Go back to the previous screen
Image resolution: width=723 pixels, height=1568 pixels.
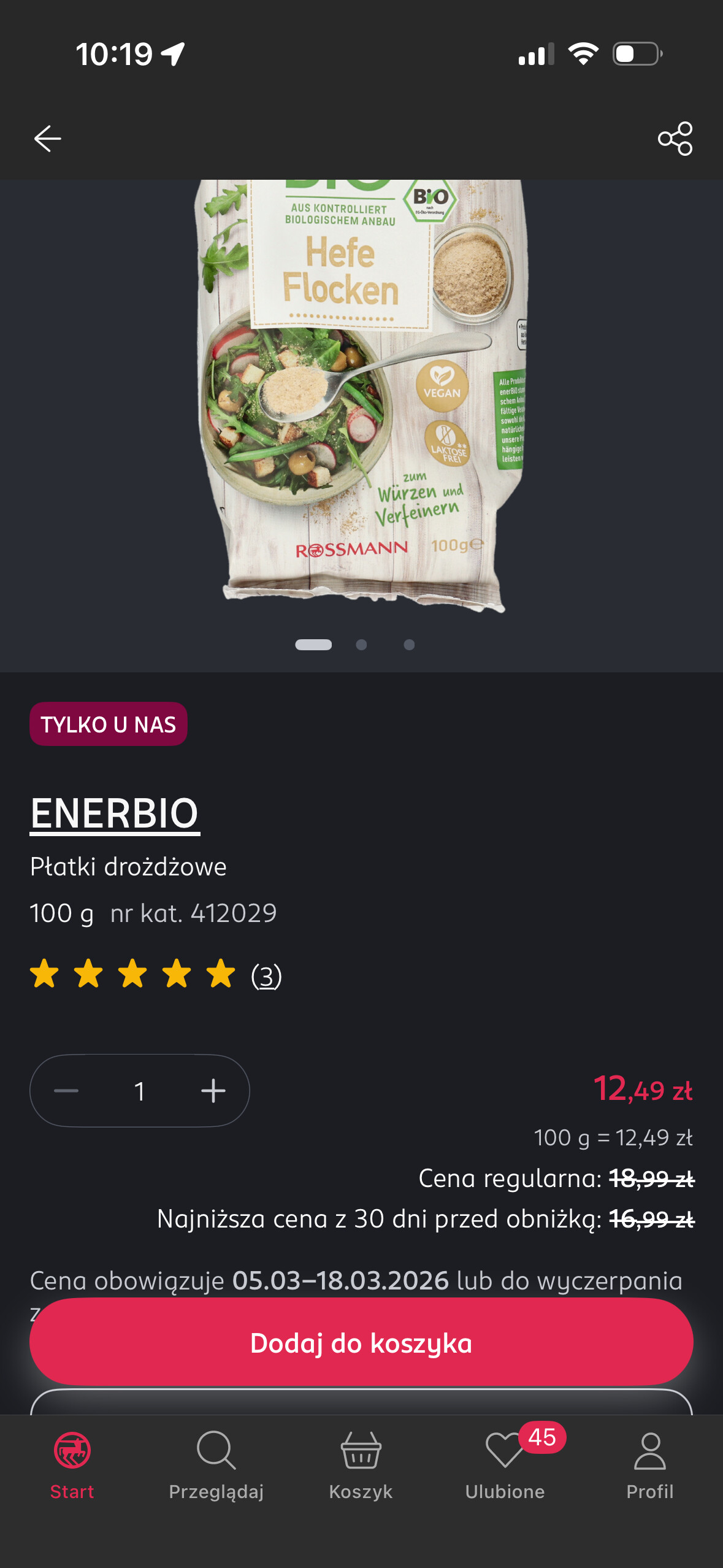coord(47,139)
